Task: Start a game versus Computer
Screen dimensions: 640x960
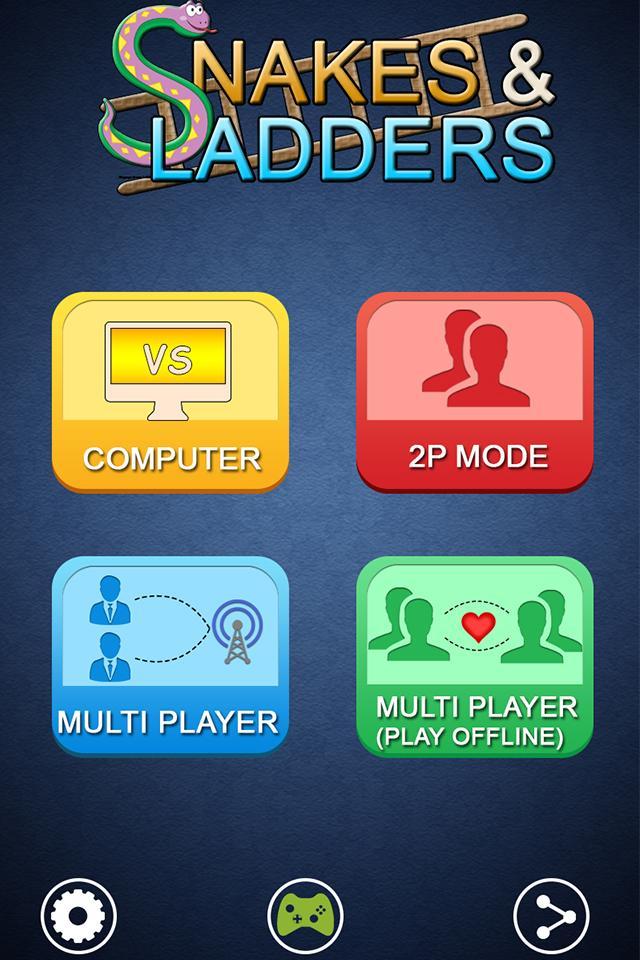Action: [170, 392]
